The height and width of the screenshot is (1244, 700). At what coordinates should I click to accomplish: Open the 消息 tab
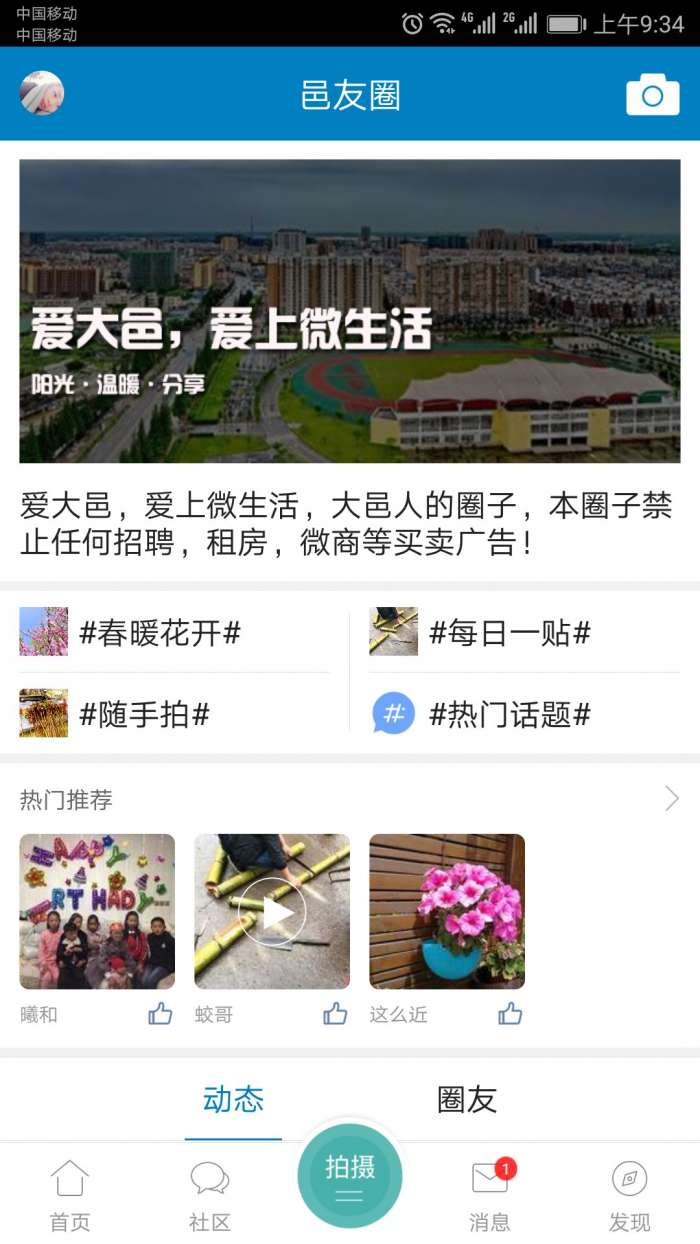click(x=490, y=1195)
